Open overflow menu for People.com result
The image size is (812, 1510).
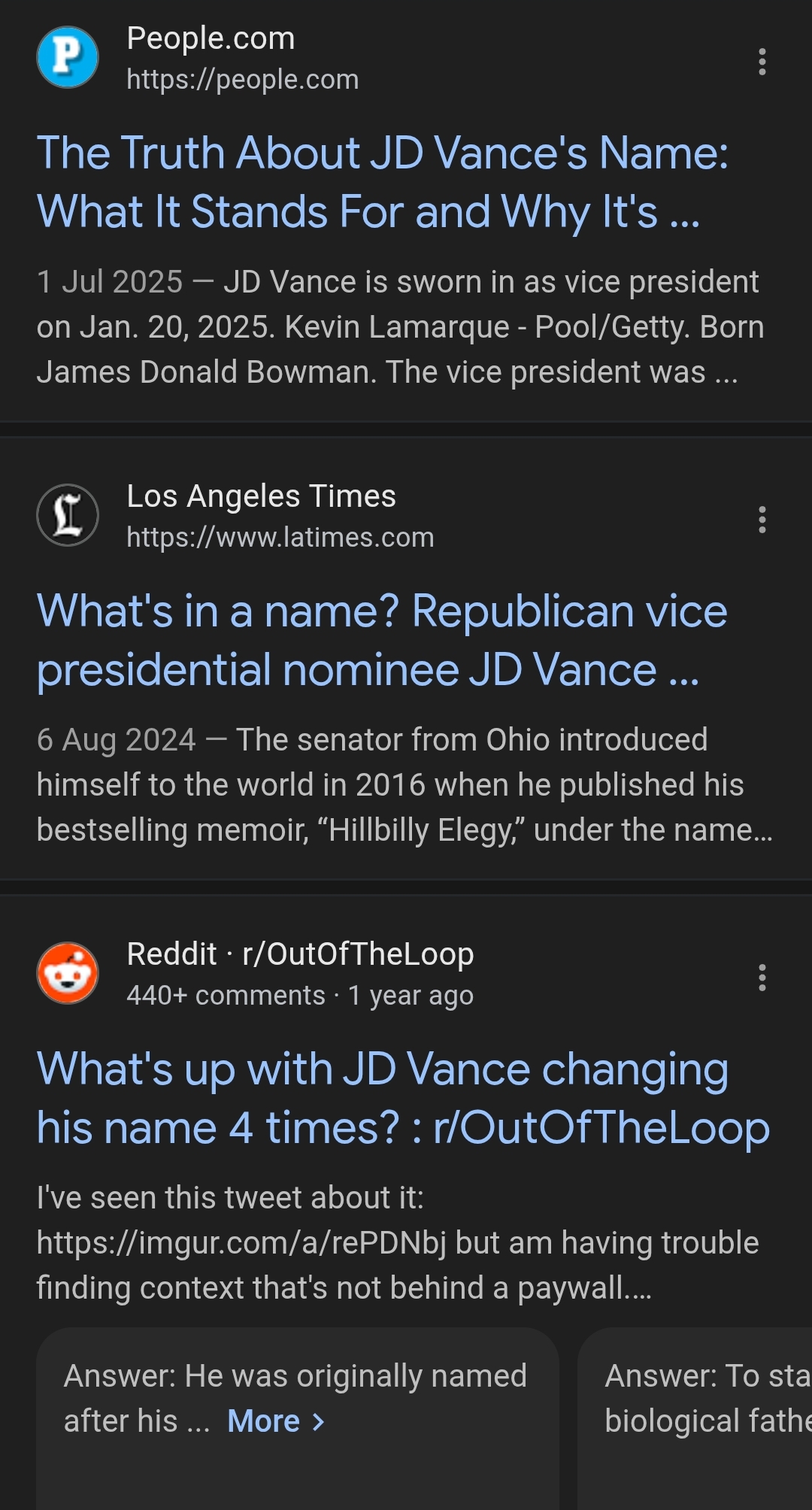coord(762,62)
